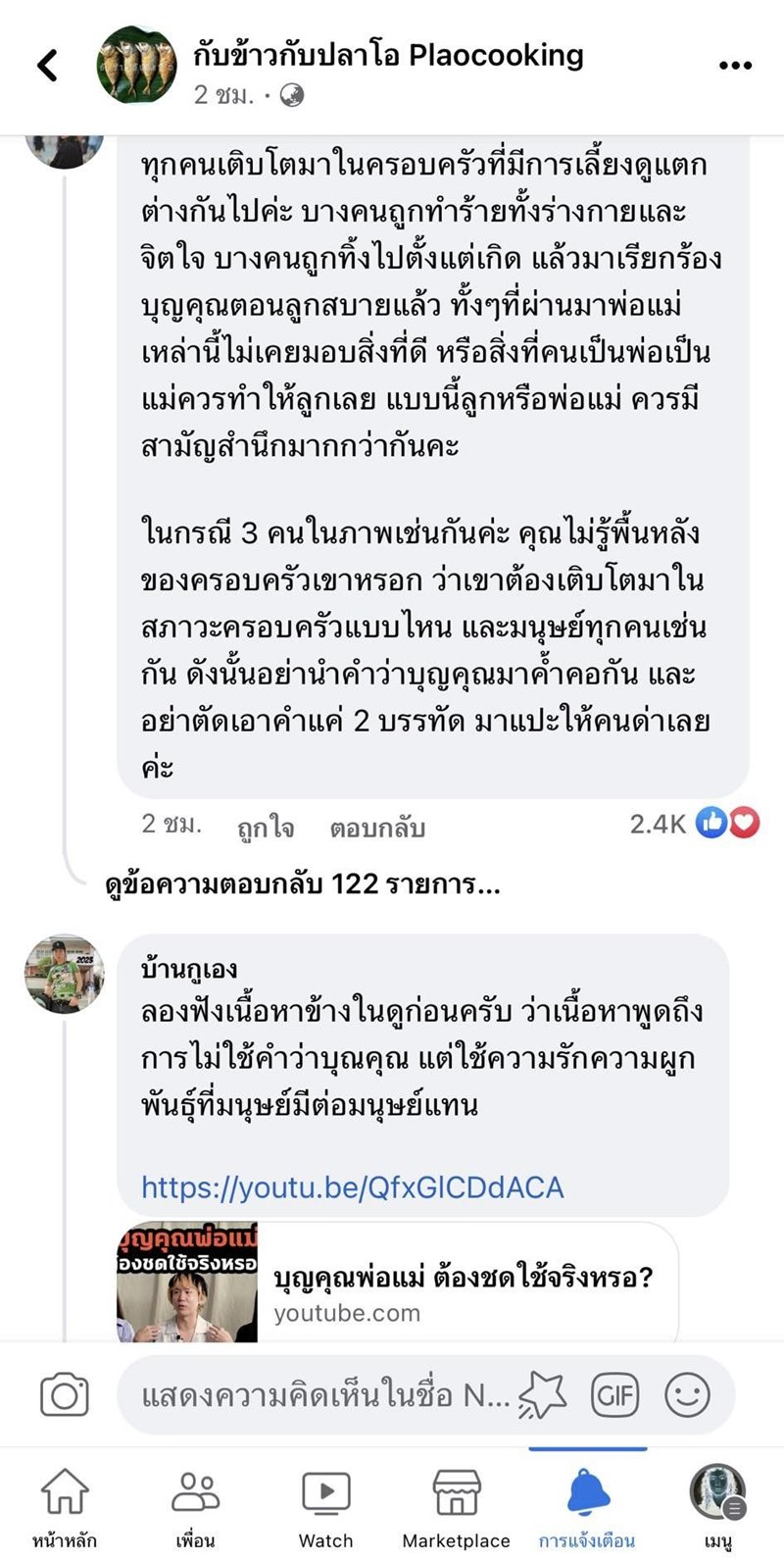
Task: Insert a GIF in the comment
Action: pyautogui.click(x=614, y=1394)
